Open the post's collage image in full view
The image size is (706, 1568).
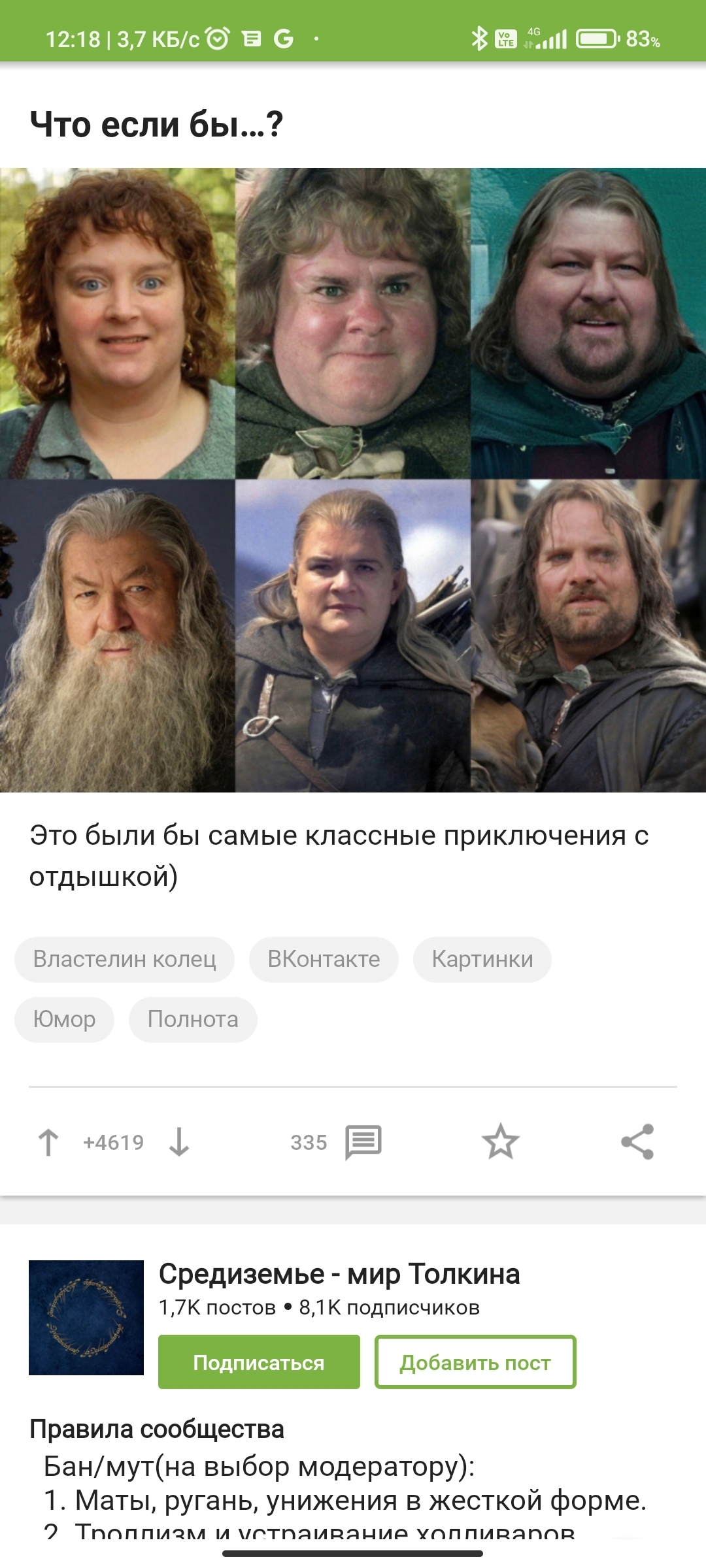[x=353, y=480]
